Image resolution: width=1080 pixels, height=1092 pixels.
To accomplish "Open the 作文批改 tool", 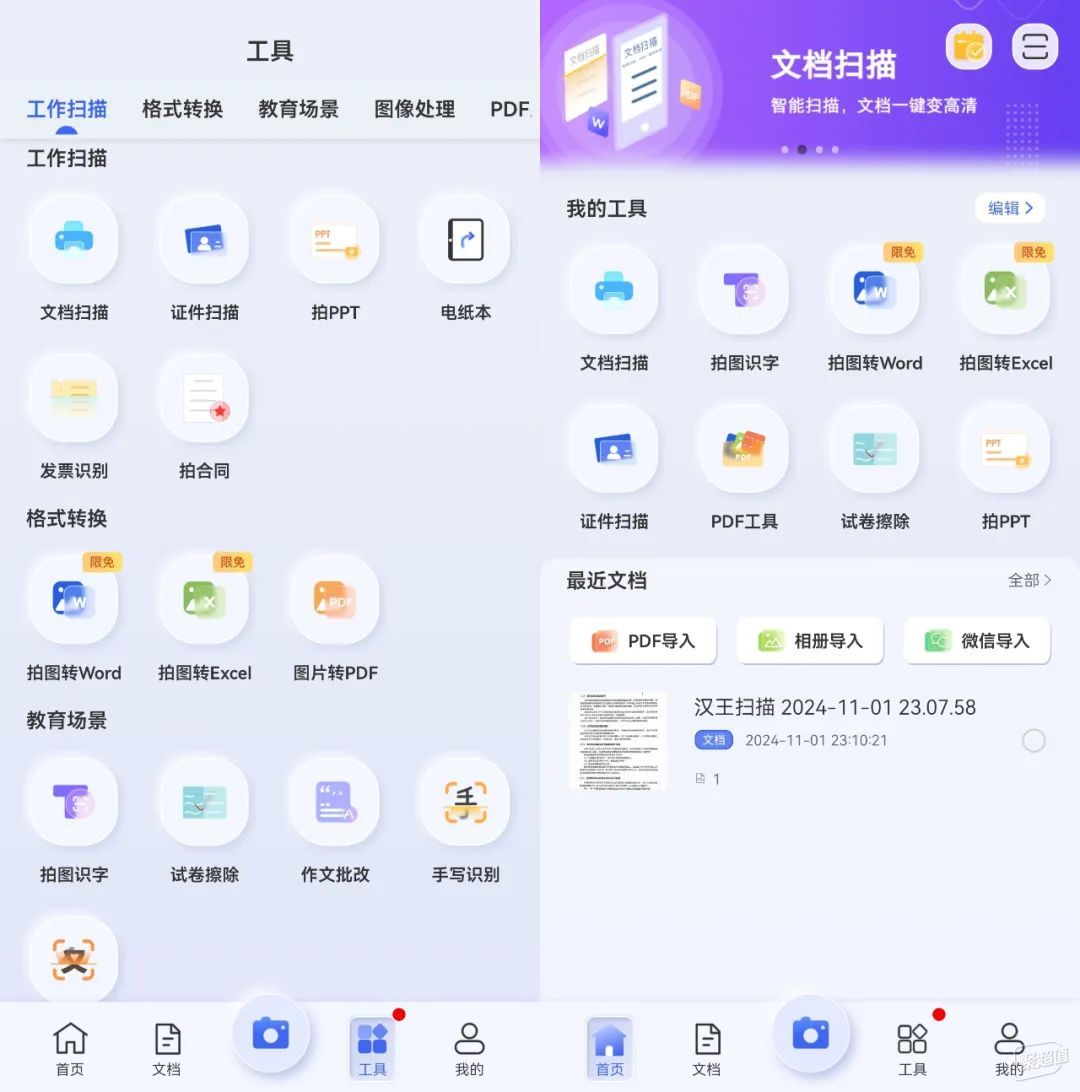I will [335, 803].
